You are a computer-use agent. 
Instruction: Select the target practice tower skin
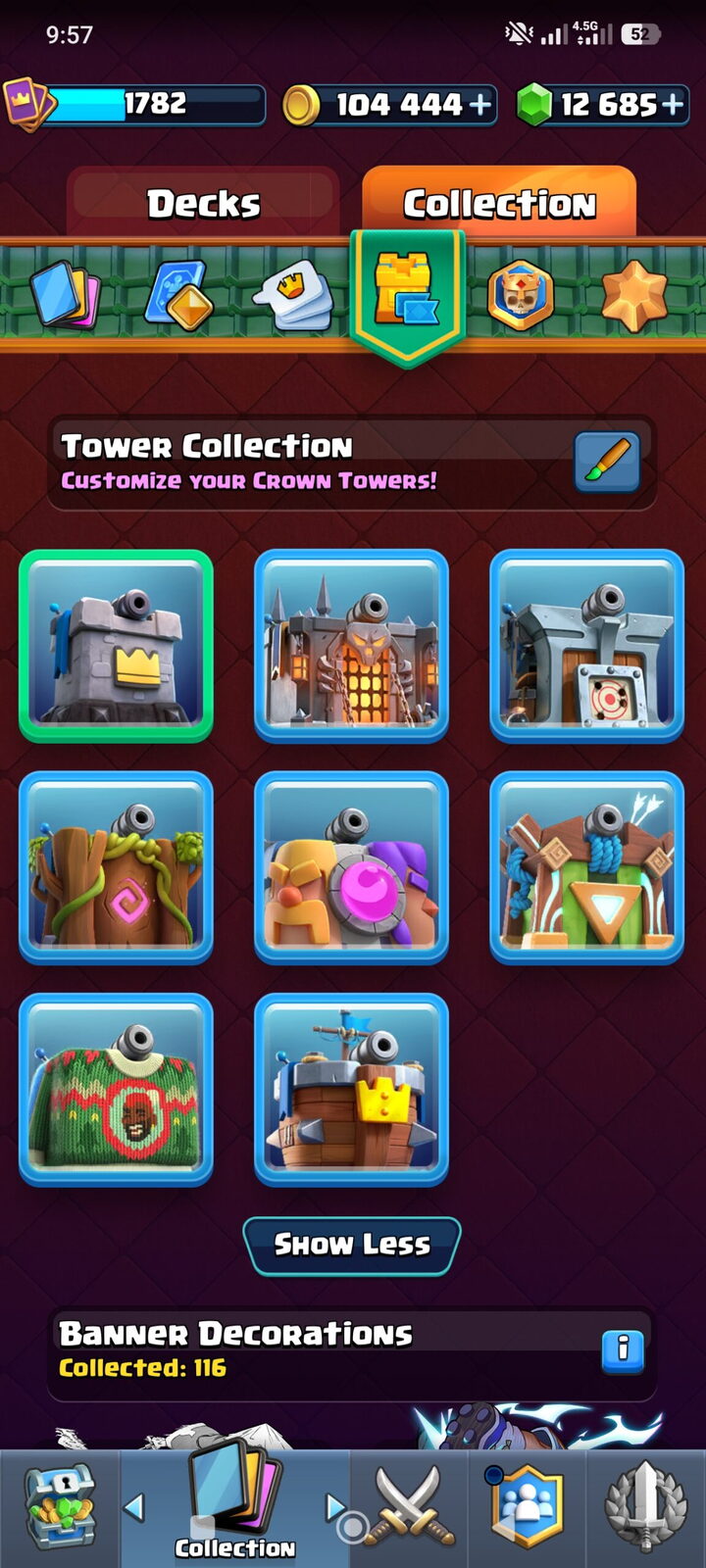[586, 645]
